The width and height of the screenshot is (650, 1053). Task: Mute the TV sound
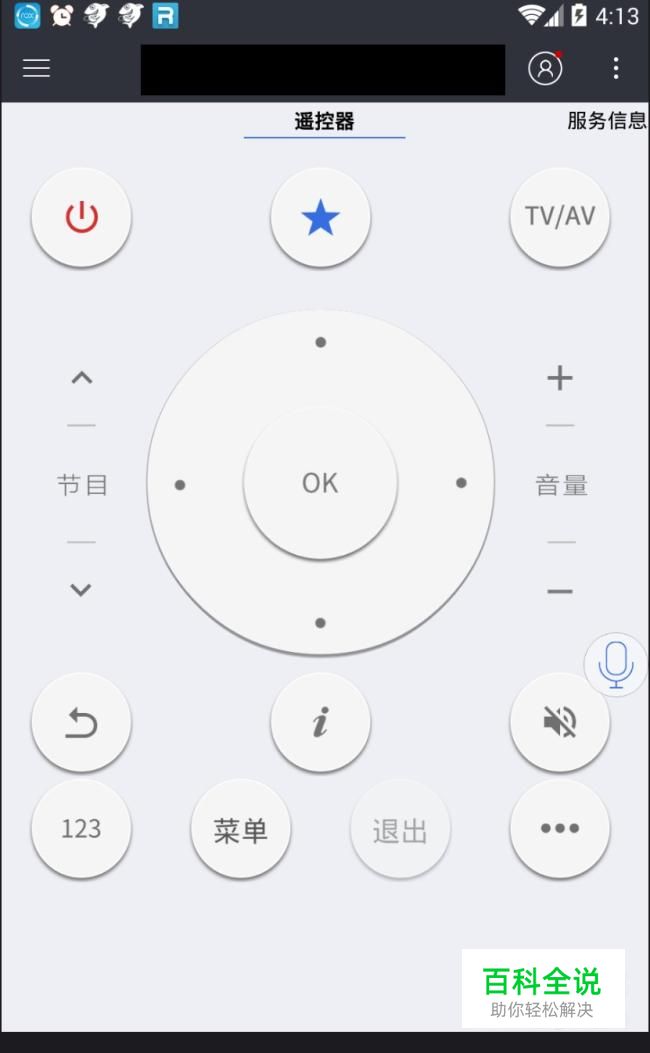pyautogui.click(x=560, y=723)
